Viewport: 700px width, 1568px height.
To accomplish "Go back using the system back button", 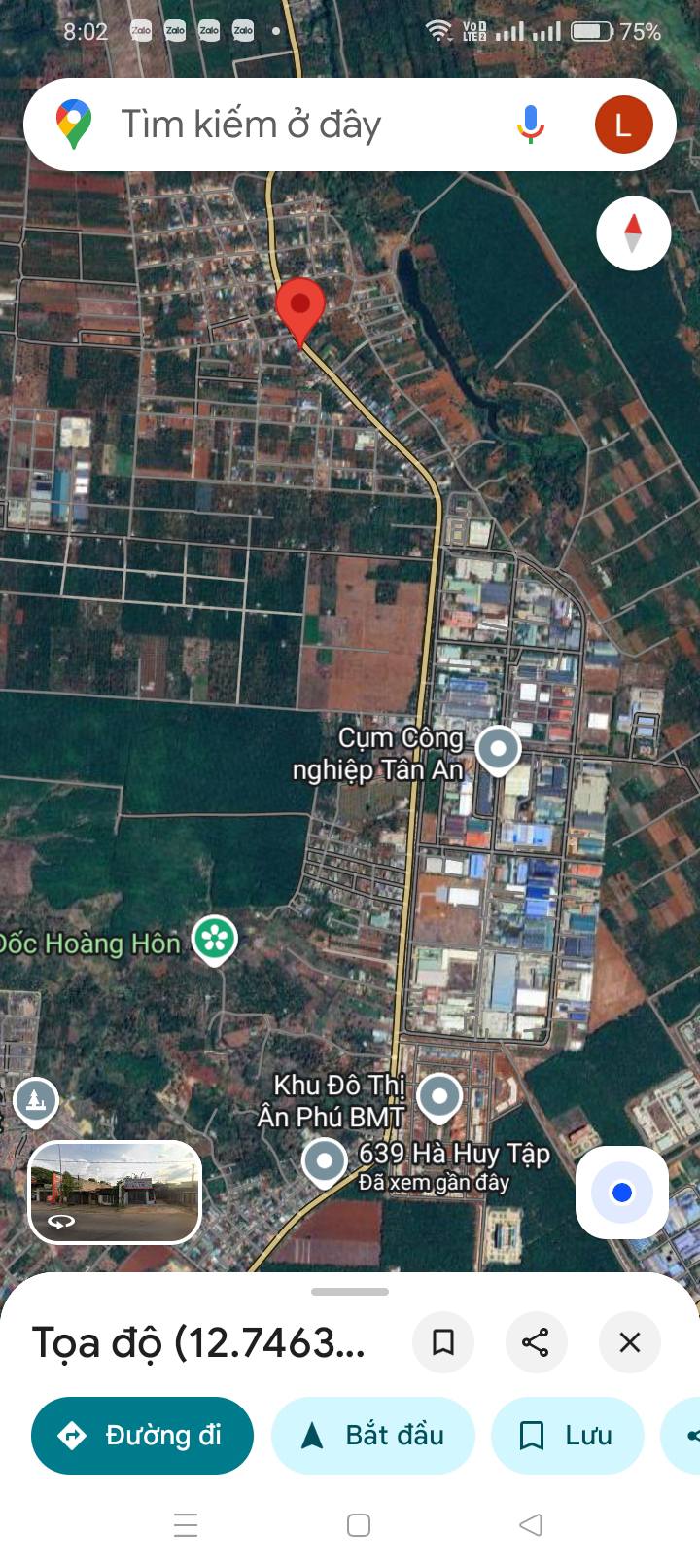I will [x=530, y=1524].
